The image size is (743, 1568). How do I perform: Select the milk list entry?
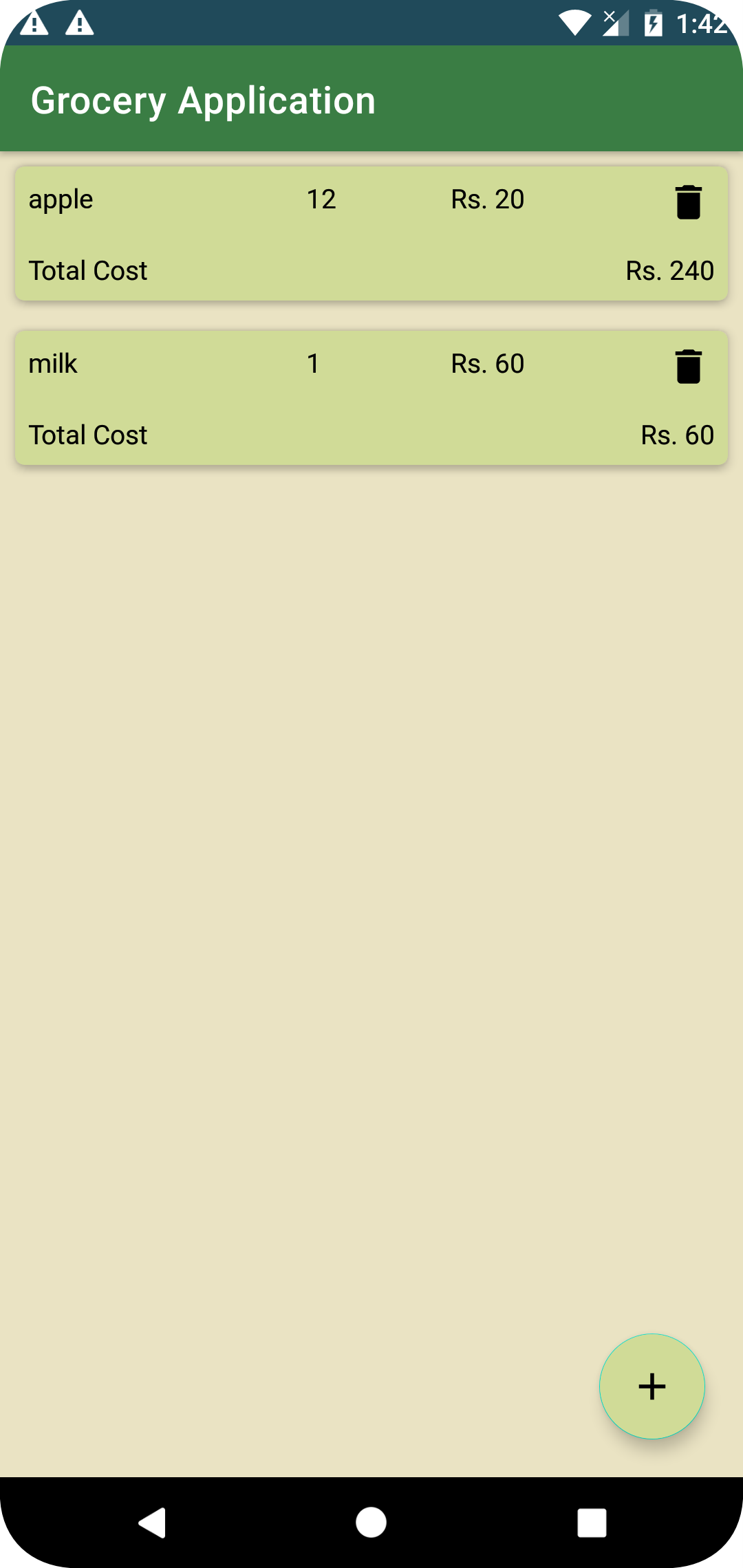click(53, 364)
